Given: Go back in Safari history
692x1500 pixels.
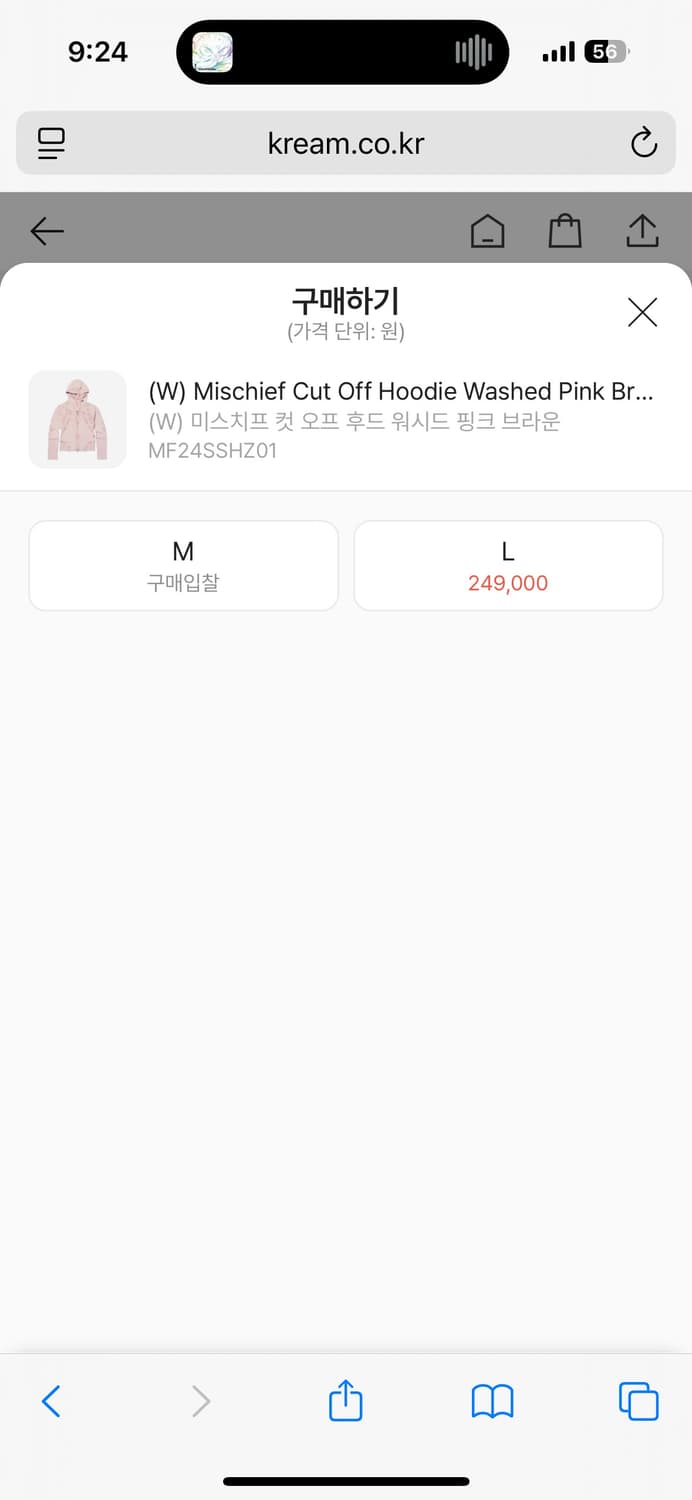Looking at the screenshot, I should (x=51, y=1401).
